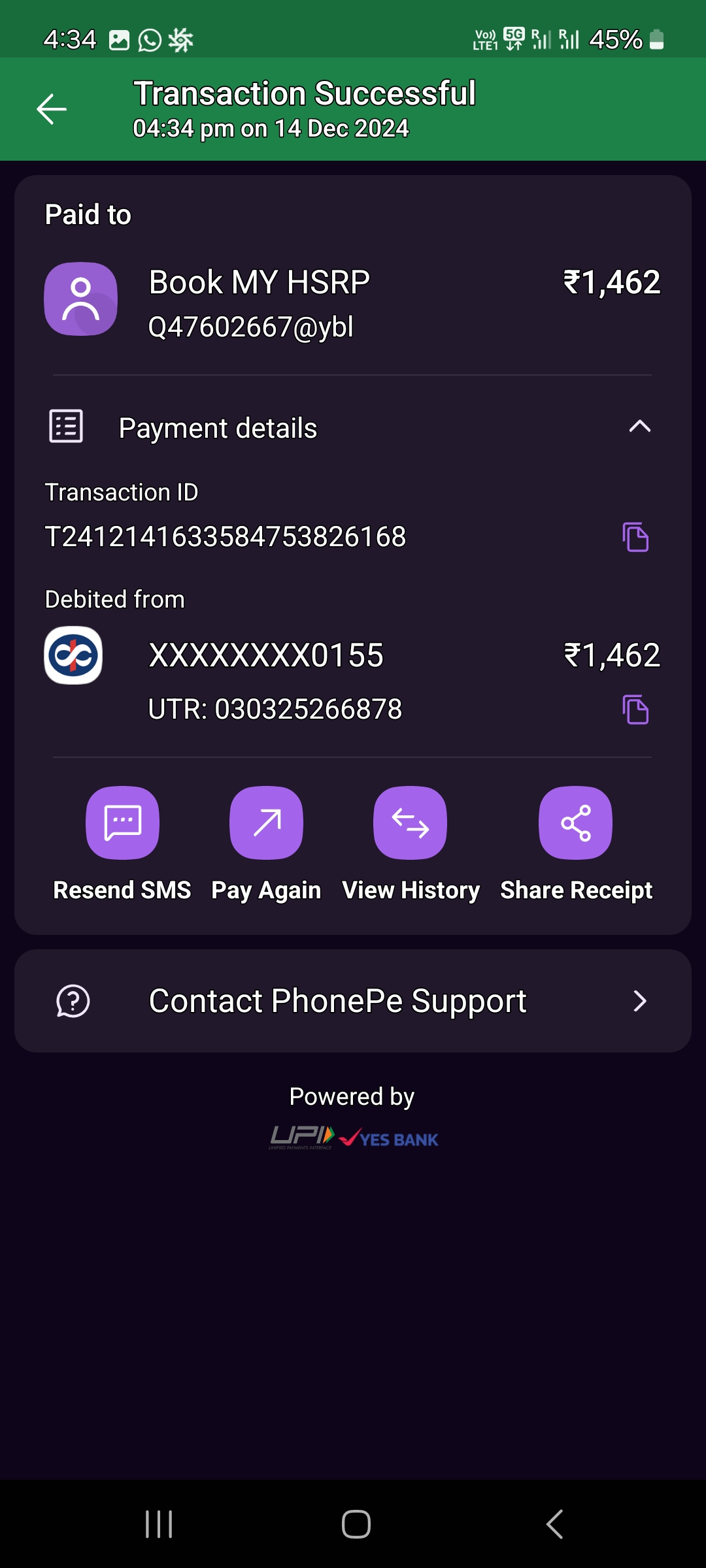Tap the system home button
Viewport: 706px width, 1568px height.
(356, 1524)
